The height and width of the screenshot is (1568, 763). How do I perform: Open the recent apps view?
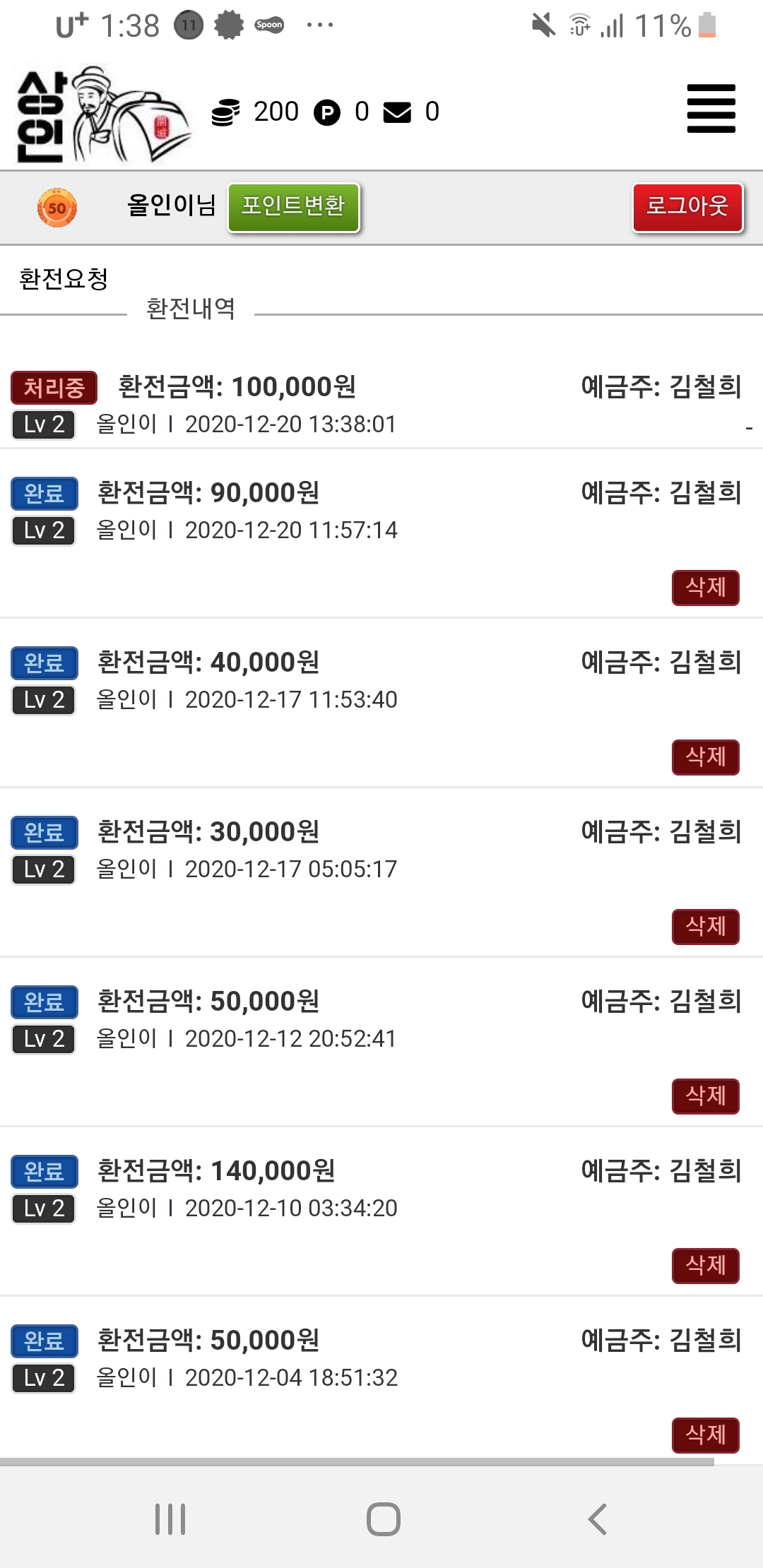pyautogui.click(x=170, y=1519)
